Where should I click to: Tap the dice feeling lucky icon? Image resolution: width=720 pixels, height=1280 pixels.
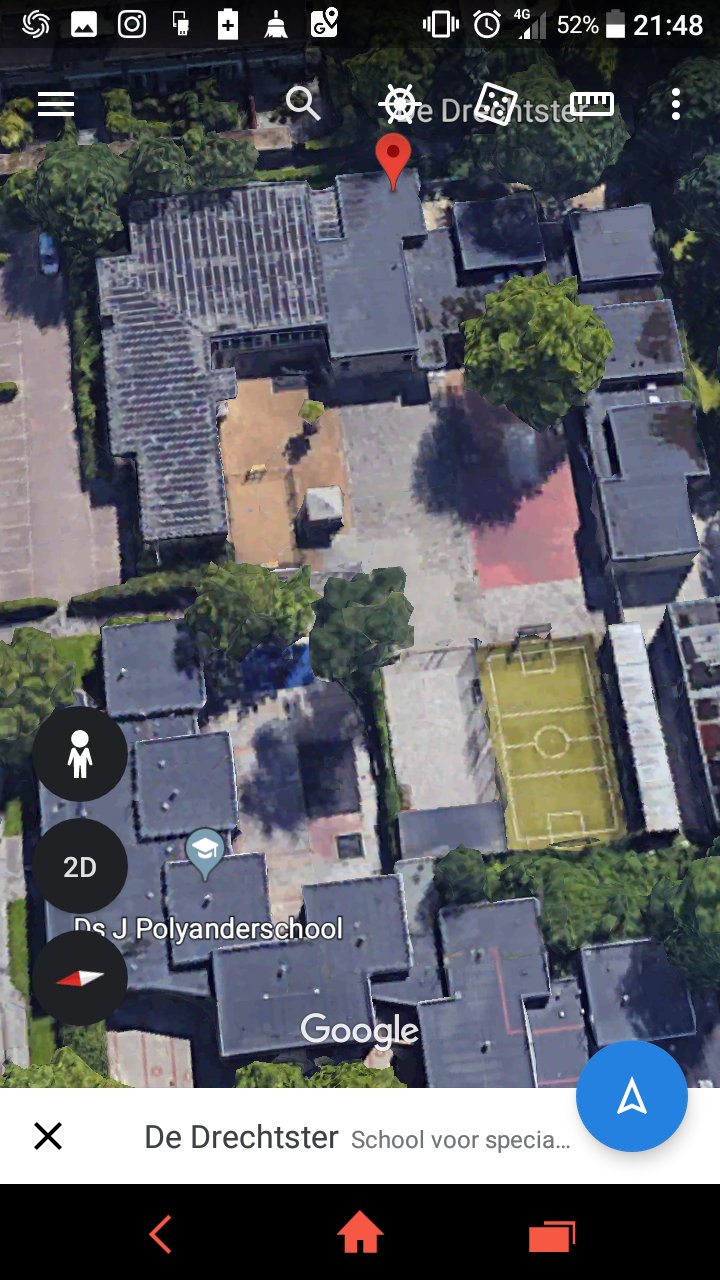pyautogui.click(x=496, y=104)
